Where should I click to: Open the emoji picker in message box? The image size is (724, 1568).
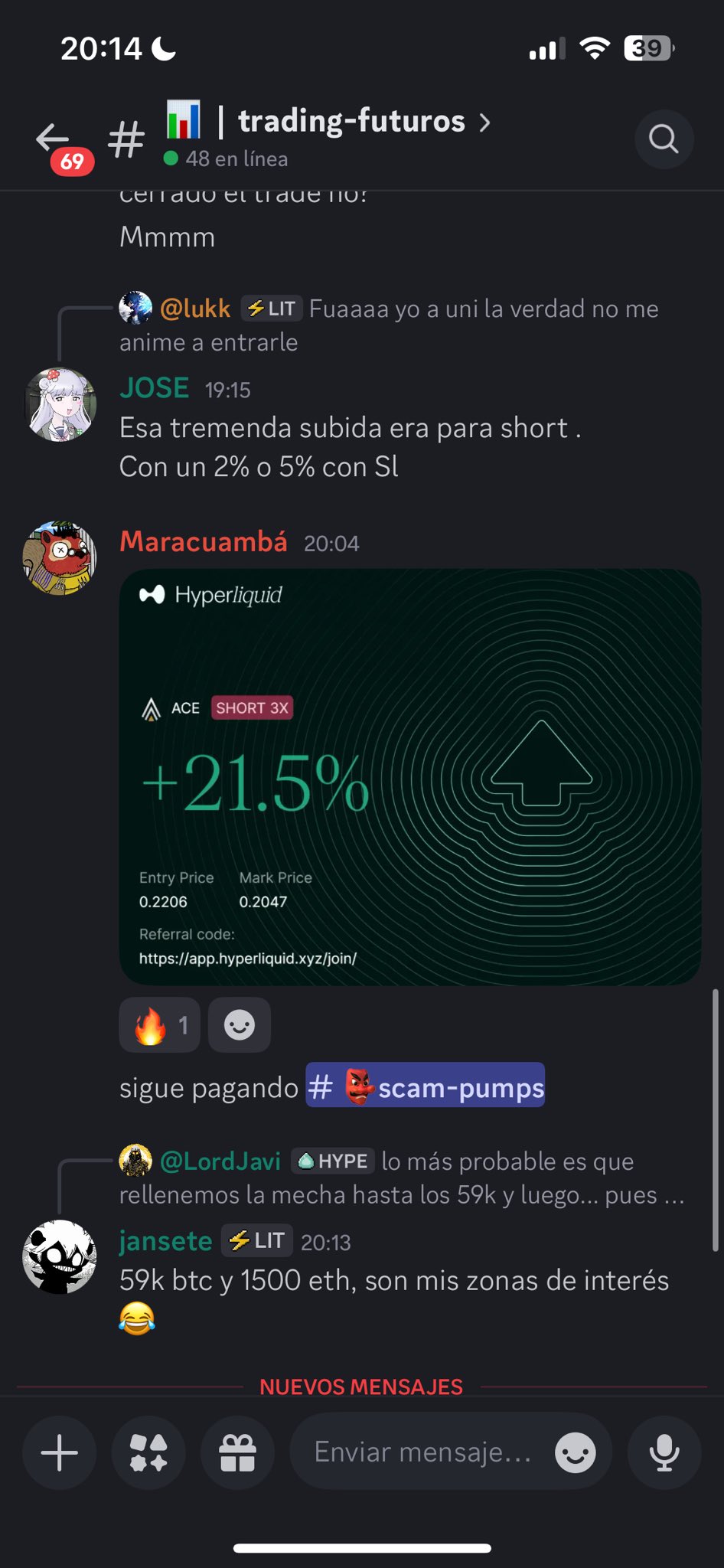(575, 1452)
